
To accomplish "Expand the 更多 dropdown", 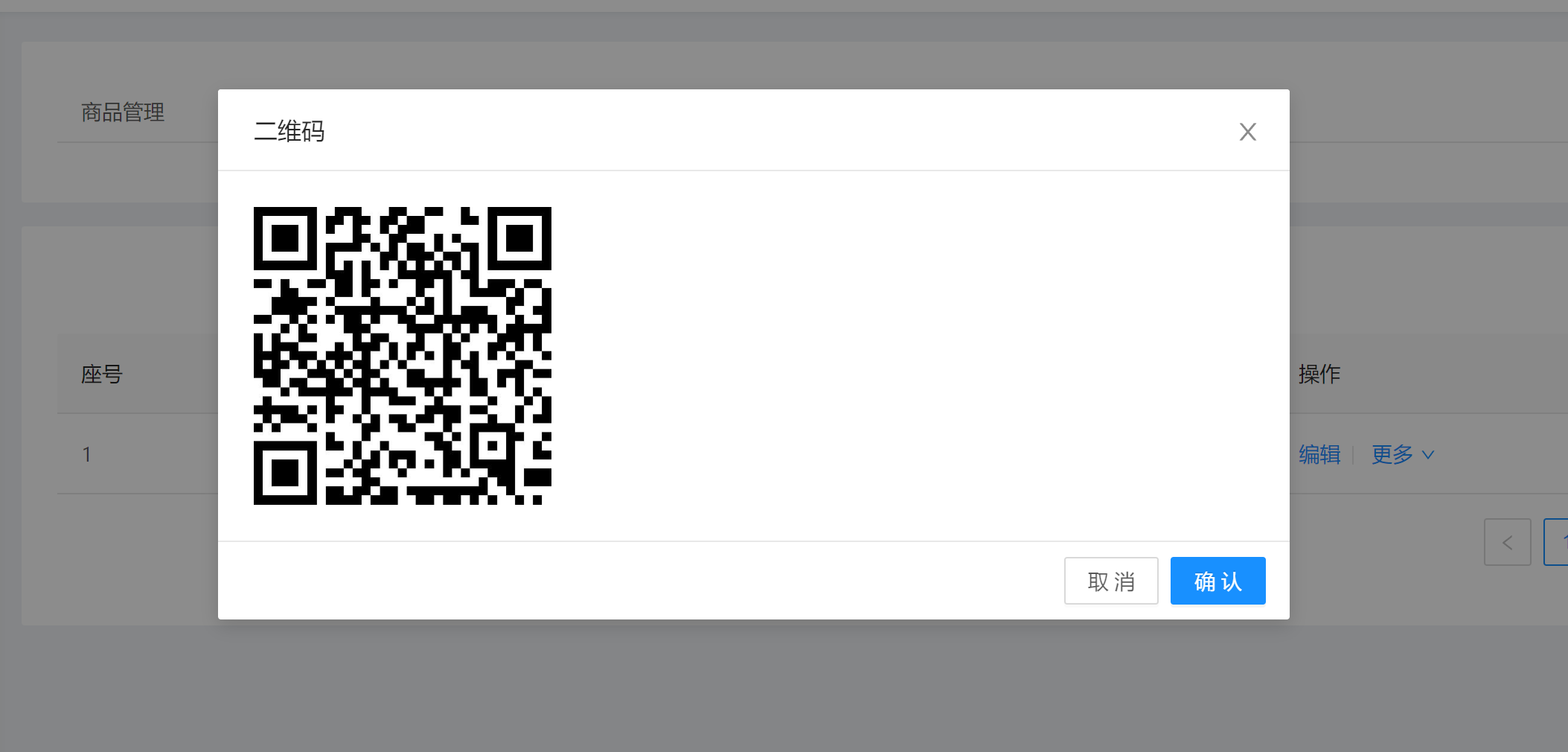I will point(1402,454).
